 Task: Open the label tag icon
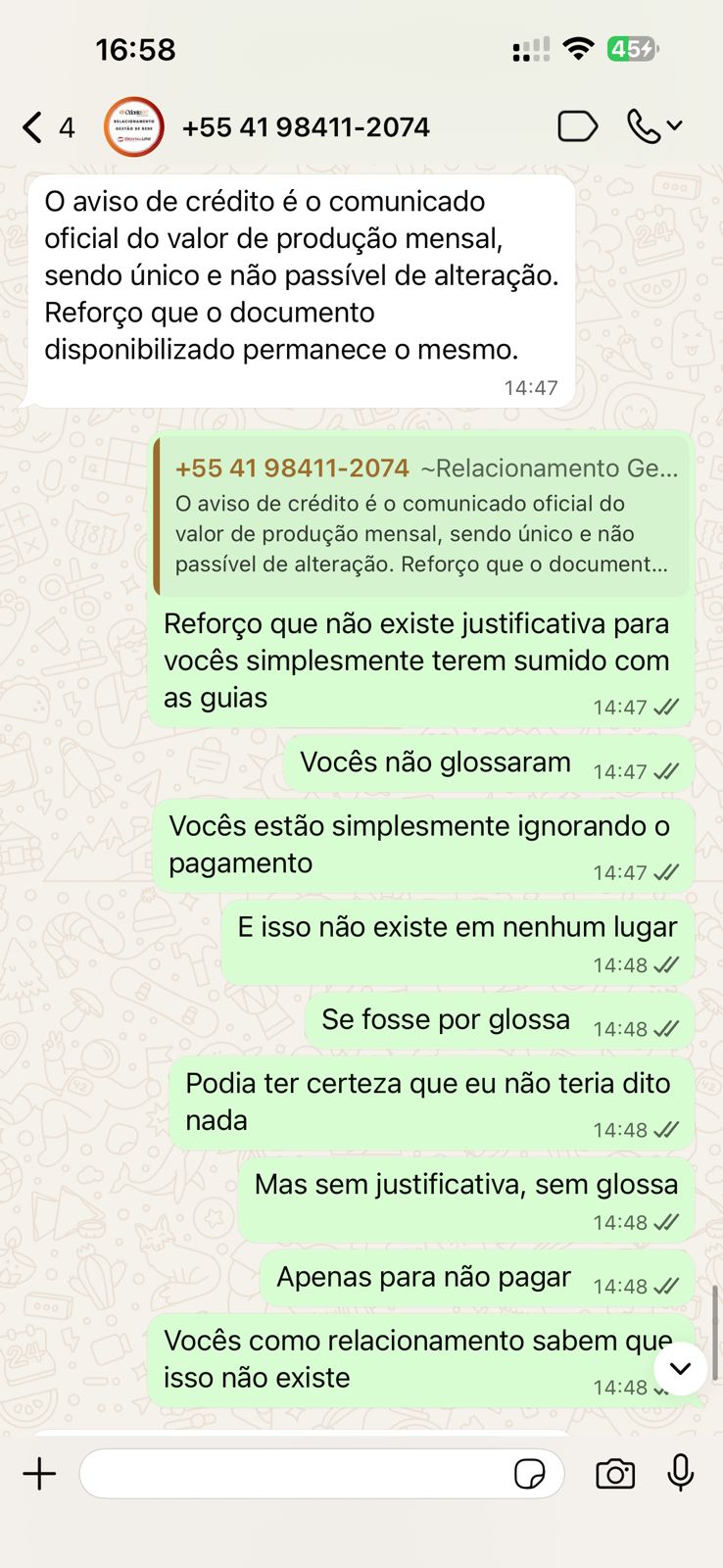(x=577, y=127)
